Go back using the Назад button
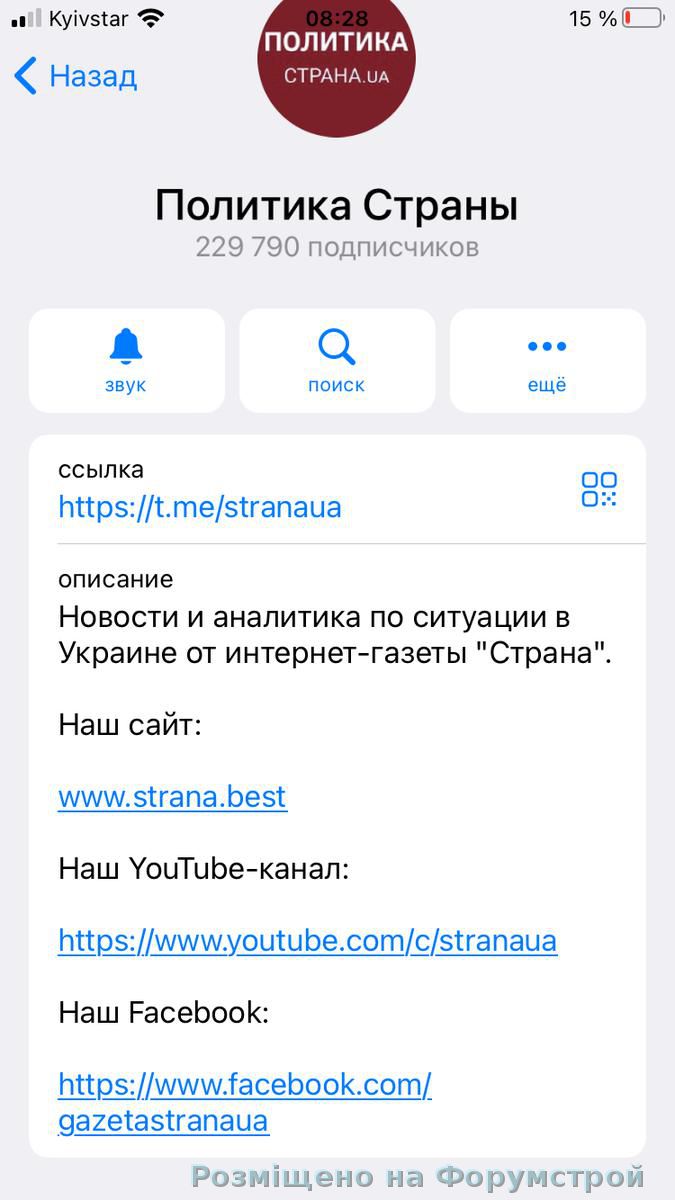Viewport: 675px width, 1200px height. point(76,76)
